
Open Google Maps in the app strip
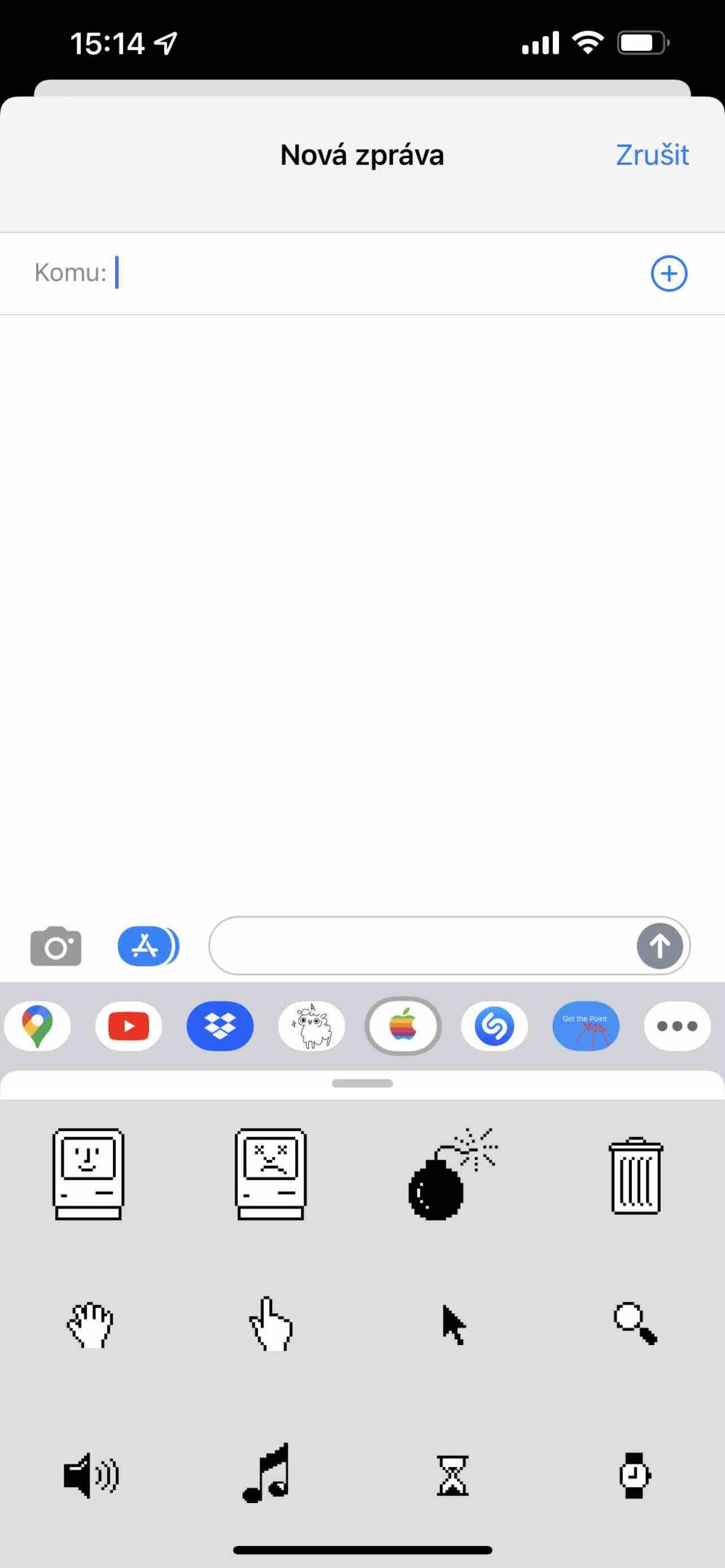tap(37, 1026)
